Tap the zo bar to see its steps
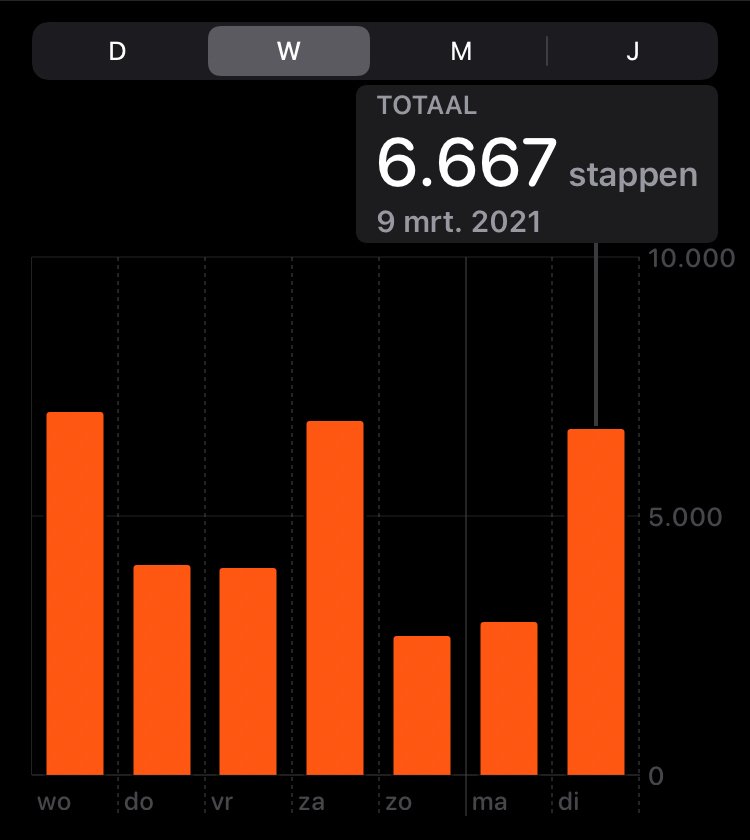Viewport: 750px width, 840px height. point(421,705)
